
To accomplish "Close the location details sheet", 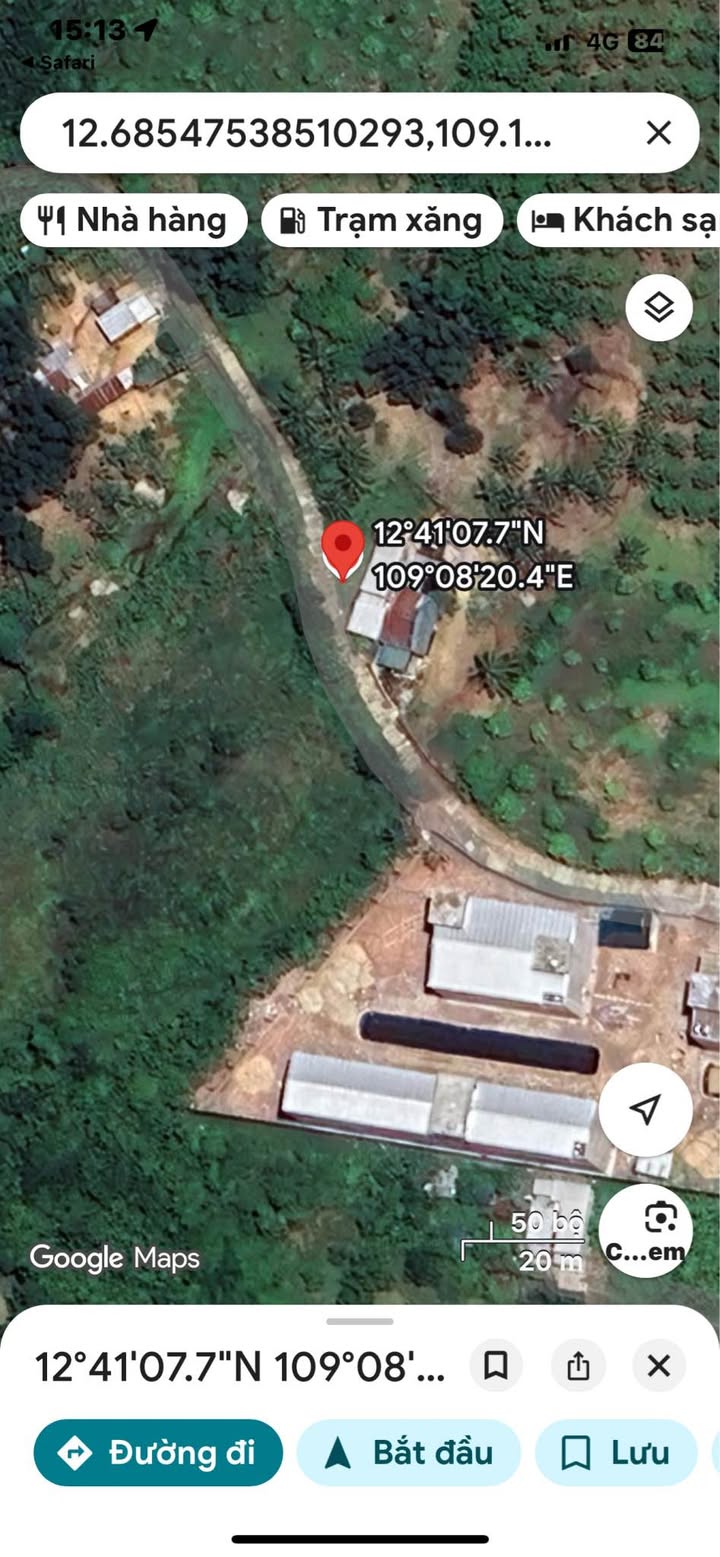I will [x=659, y=1366].
